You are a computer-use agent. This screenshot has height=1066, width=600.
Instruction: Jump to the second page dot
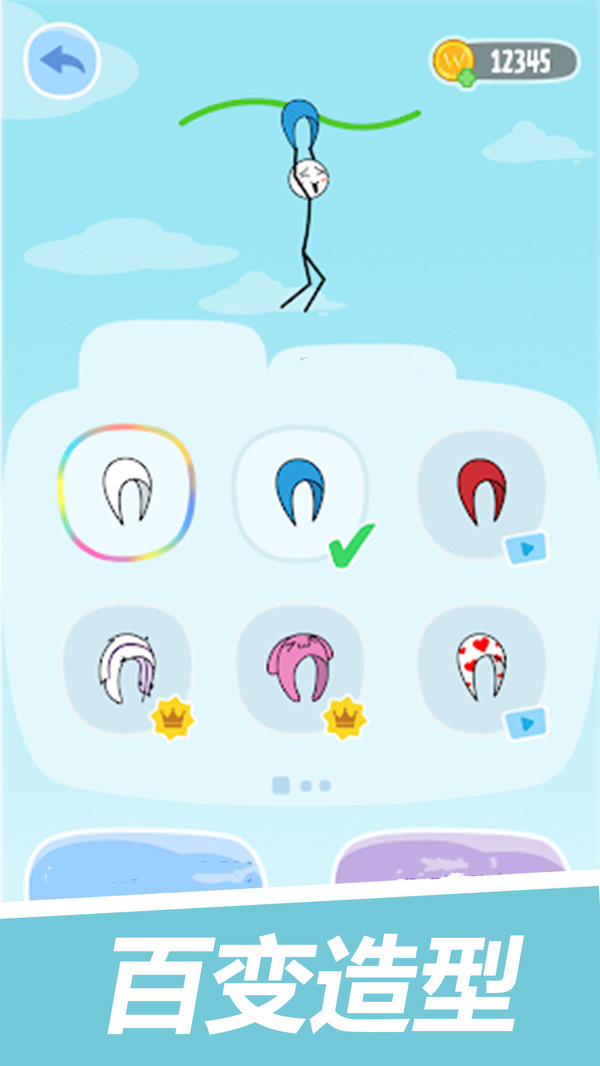pyautogui.click(x=306, y=786)
